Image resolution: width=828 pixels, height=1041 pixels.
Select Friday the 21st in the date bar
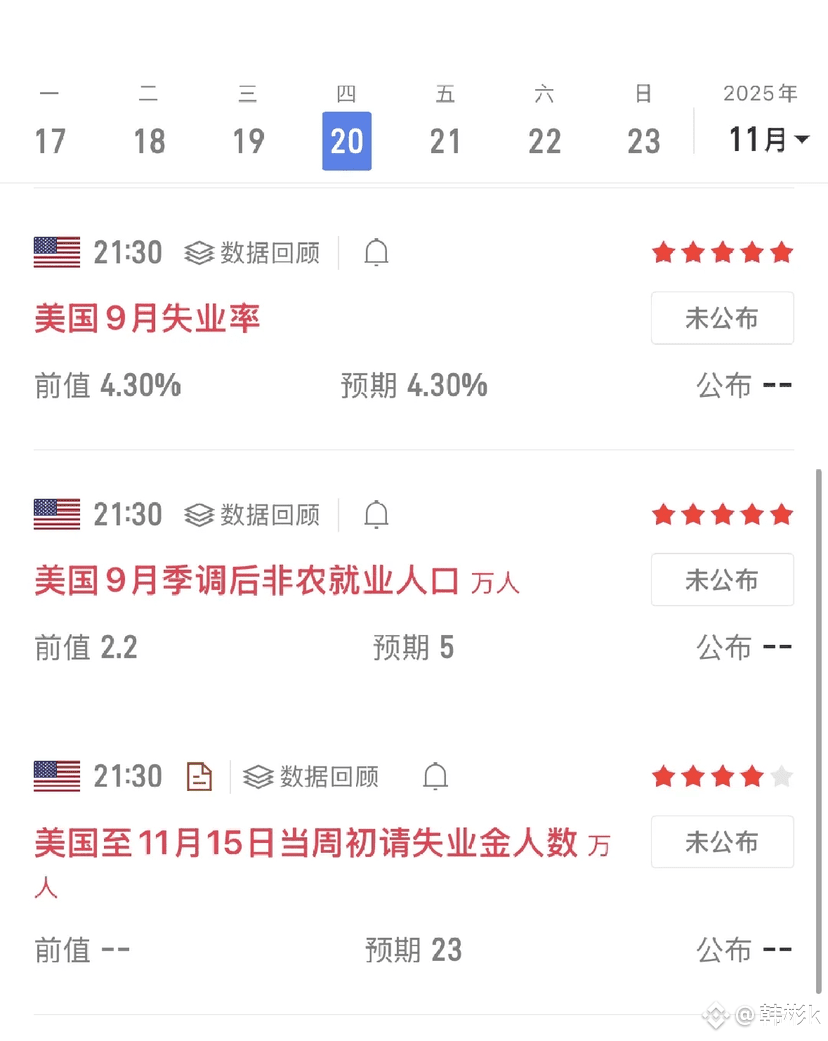coord(445,140)
